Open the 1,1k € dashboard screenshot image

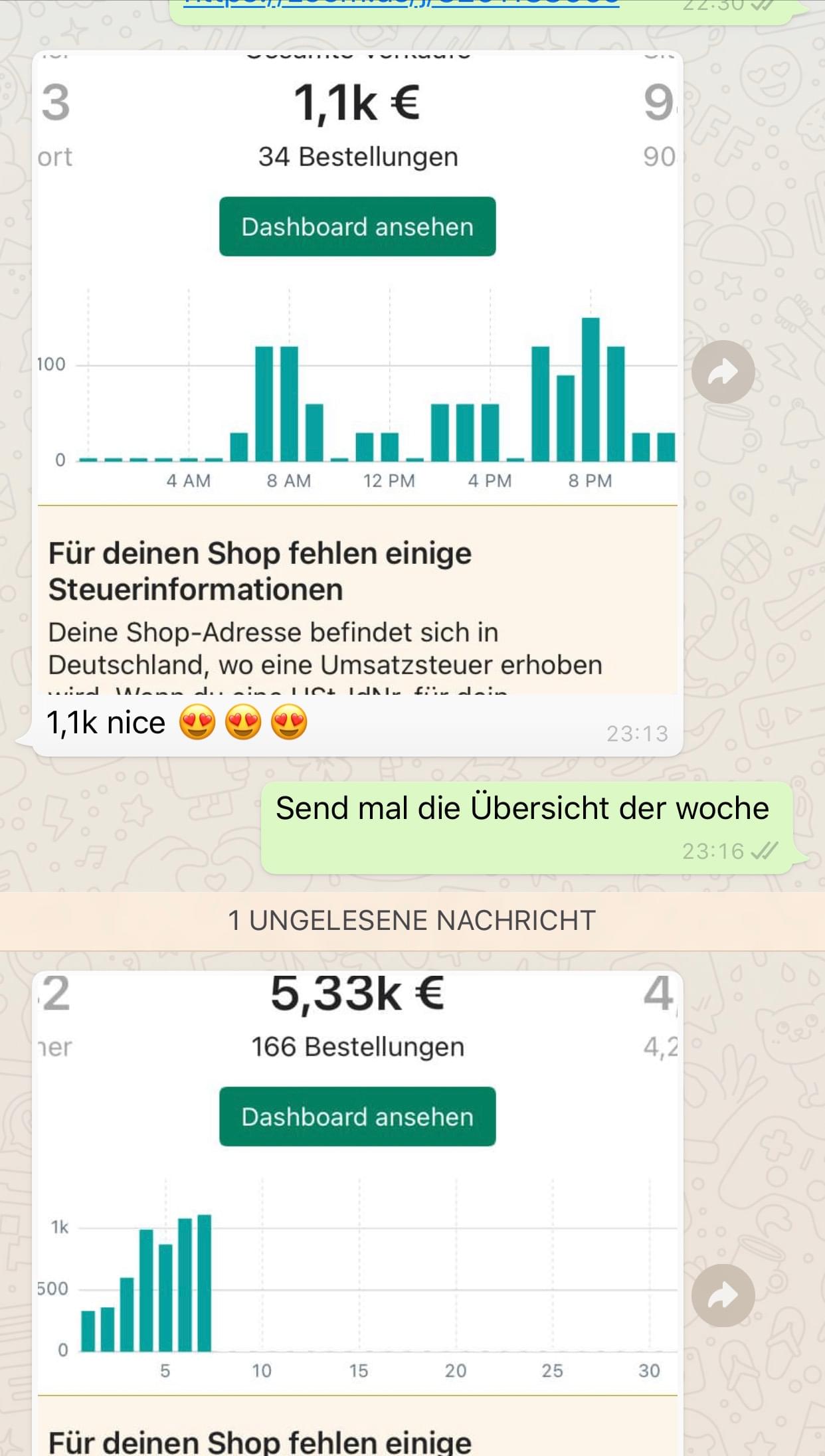(357, 372)
